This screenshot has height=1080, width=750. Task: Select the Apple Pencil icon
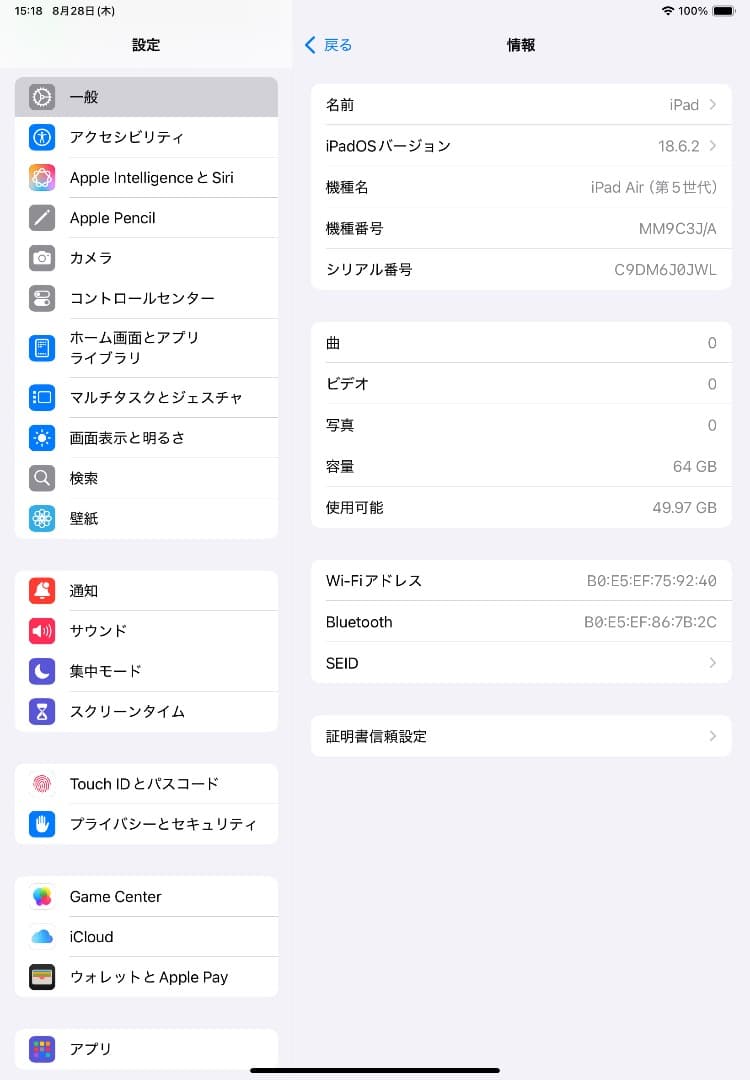[x=41, y=218]
